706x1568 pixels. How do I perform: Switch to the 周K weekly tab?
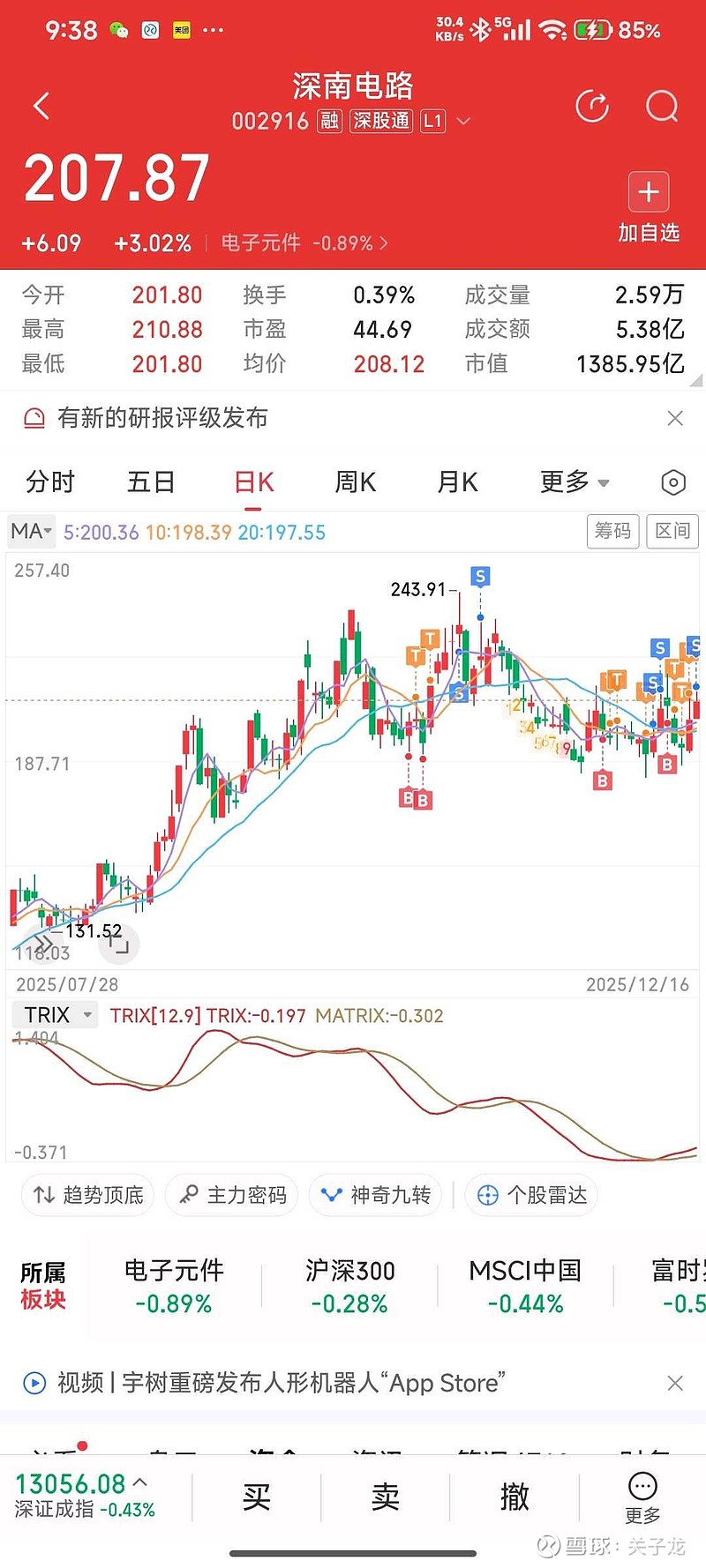[x=355, y=482]
